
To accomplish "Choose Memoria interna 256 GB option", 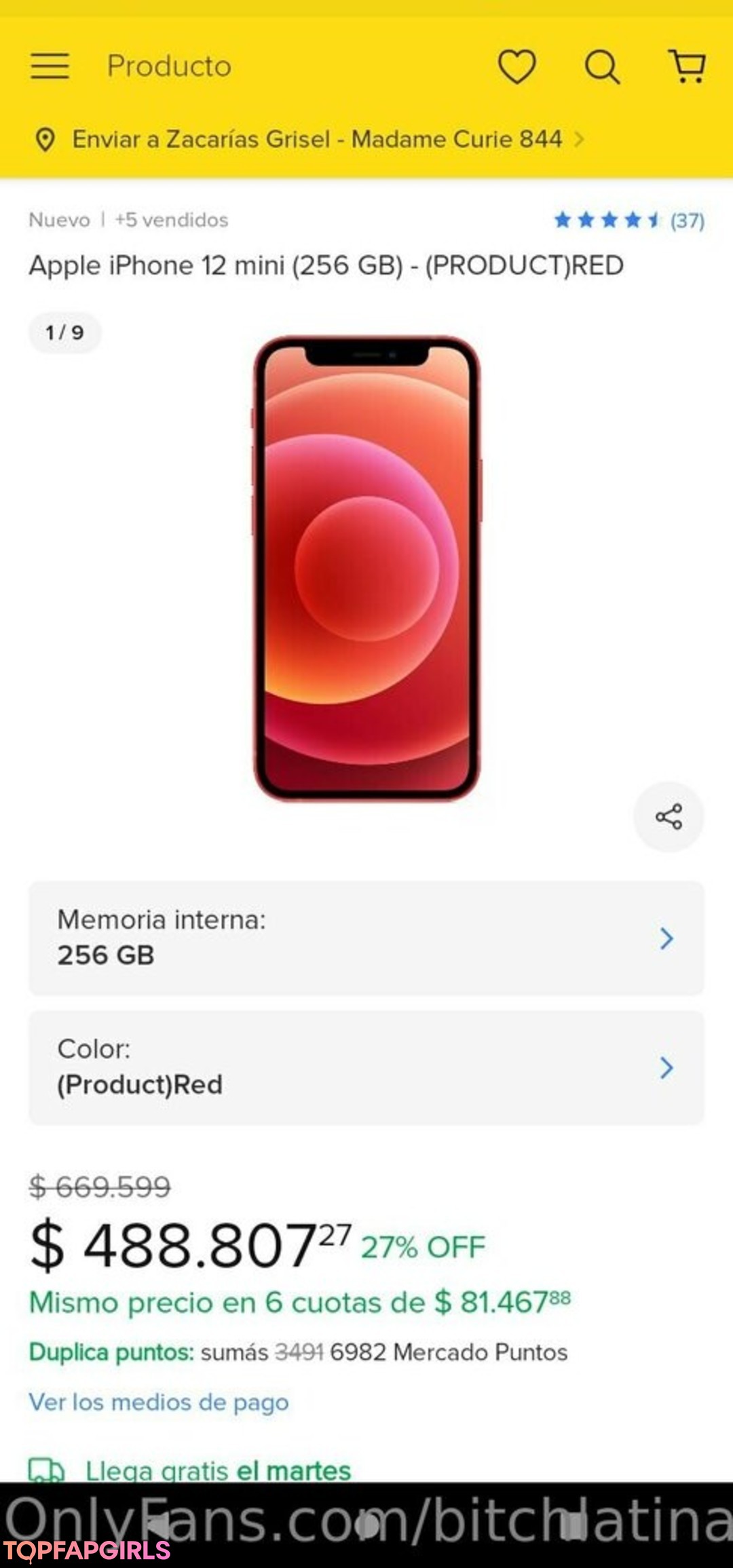I will click(x=366, y=938).
